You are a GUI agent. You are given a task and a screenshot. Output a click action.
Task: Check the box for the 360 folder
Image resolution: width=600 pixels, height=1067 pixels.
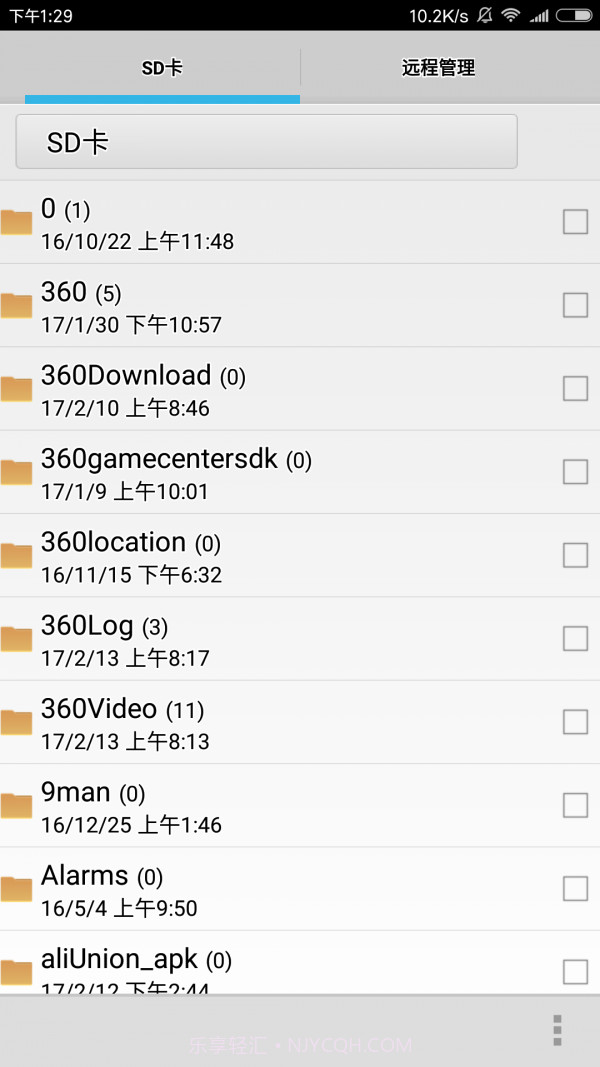(575, 305)
